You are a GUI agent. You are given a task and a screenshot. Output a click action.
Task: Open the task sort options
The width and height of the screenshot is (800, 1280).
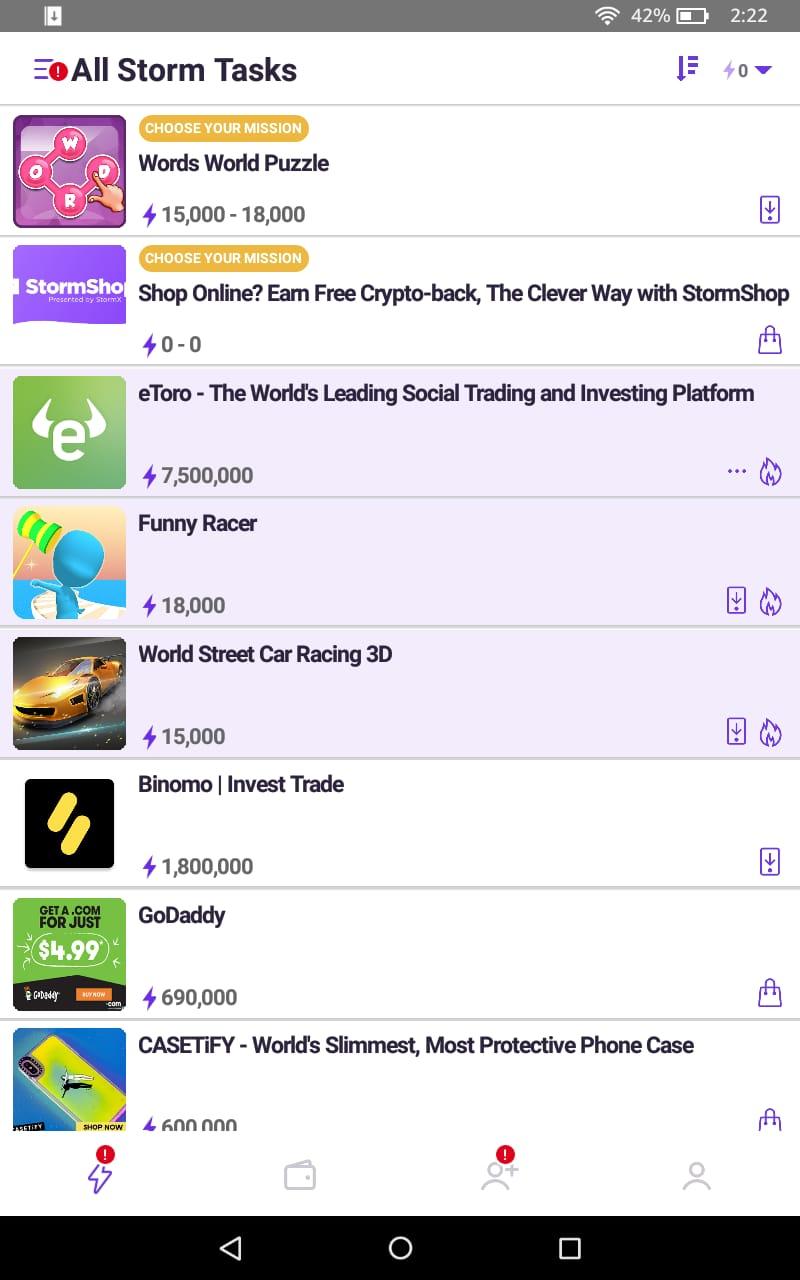click(687, 69)
